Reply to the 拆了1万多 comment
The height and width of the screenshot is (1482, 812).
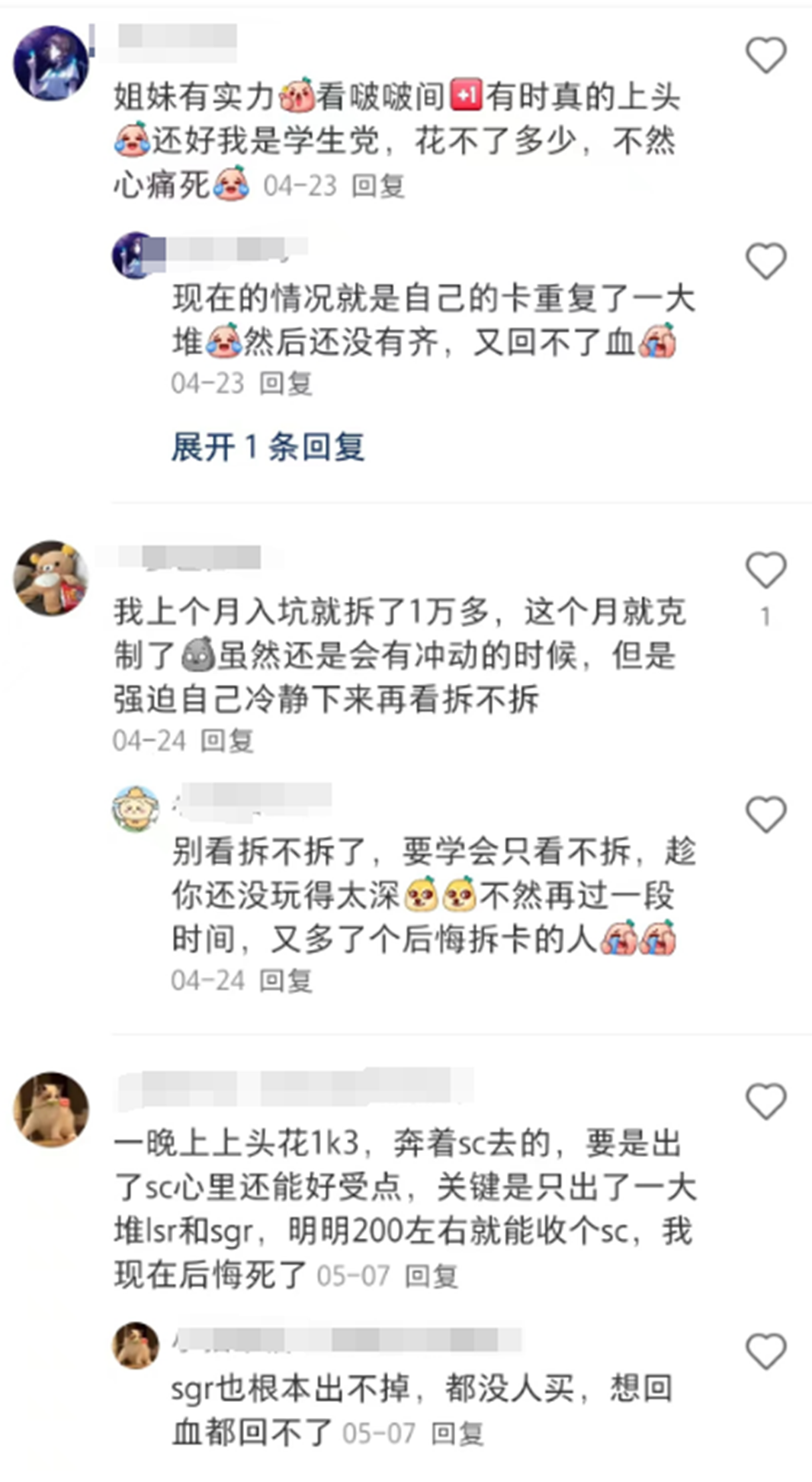coord(226,740)
